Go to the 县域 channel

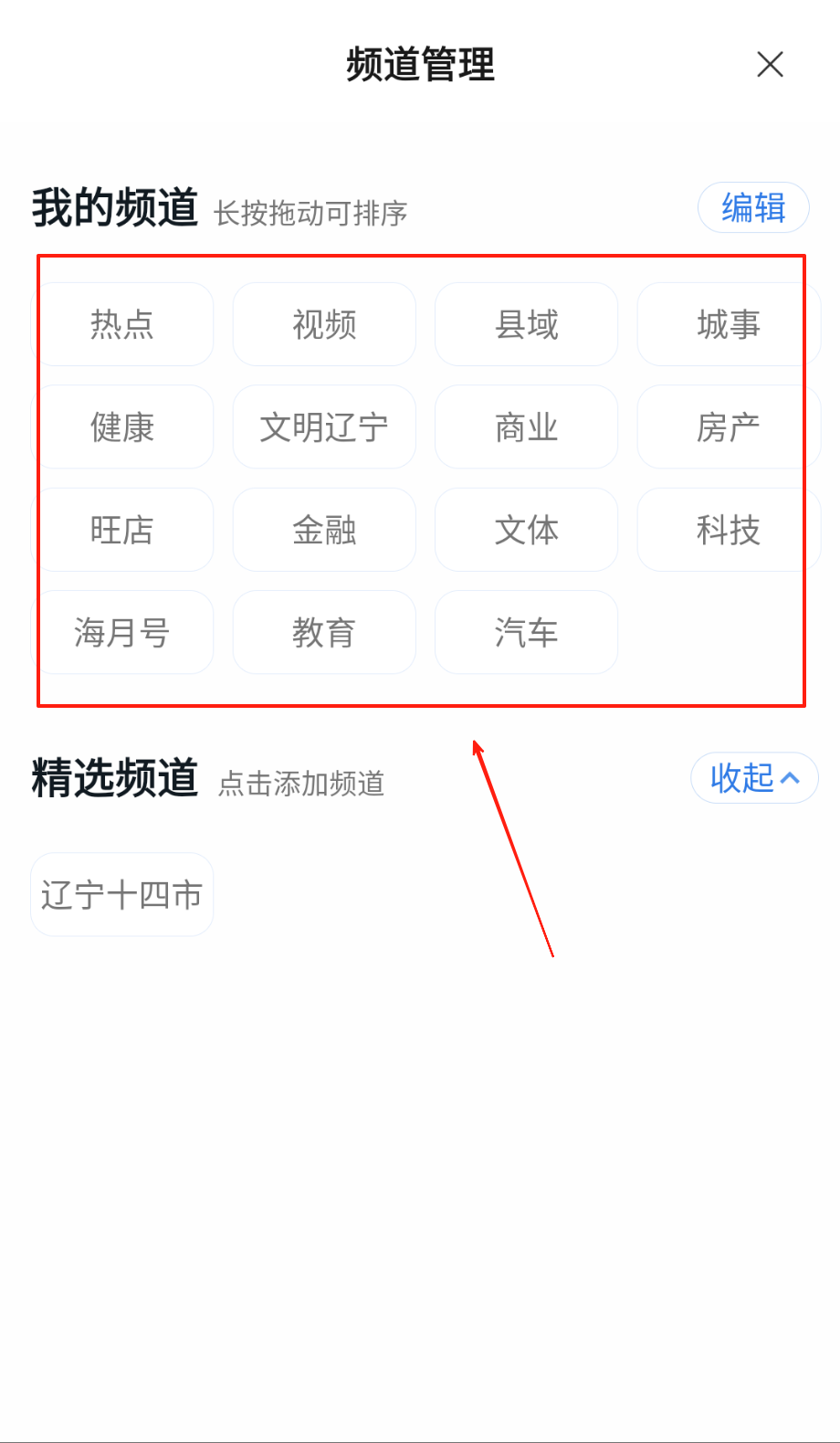point(526,324)
